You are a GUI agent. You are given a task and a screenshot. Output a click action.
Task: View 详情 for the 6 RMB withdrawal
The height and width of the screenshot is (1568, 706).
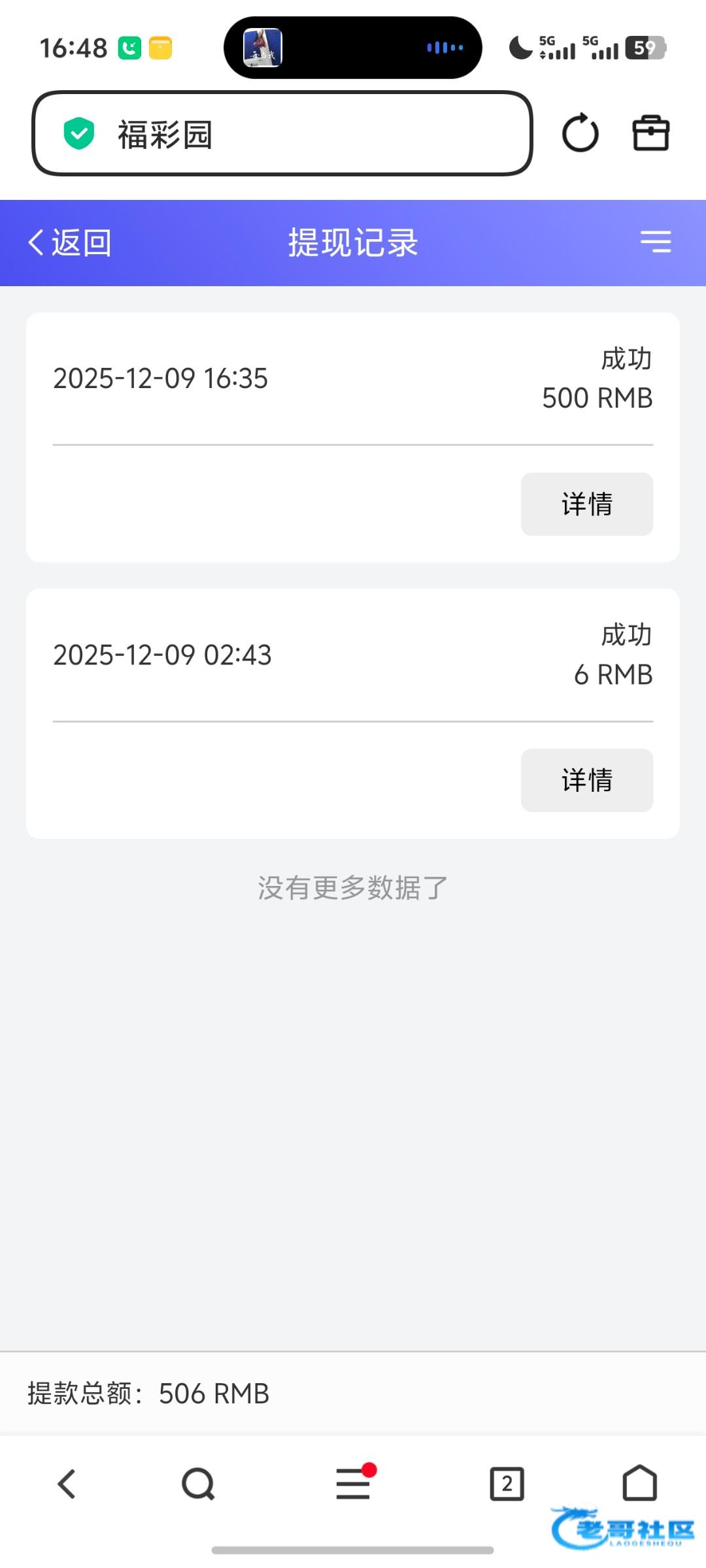click(586, 781)
